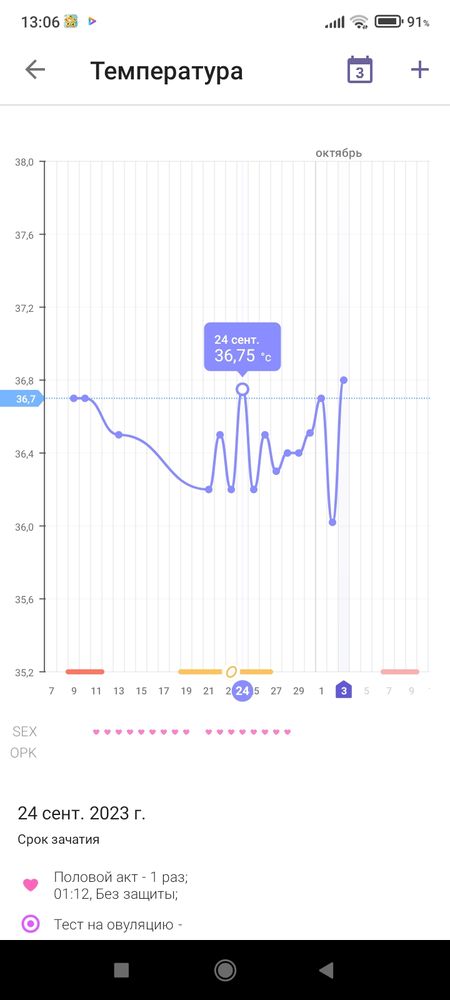Select the highlighted 24 date marker
The image size is (450, 1000).
pos(242,691)
